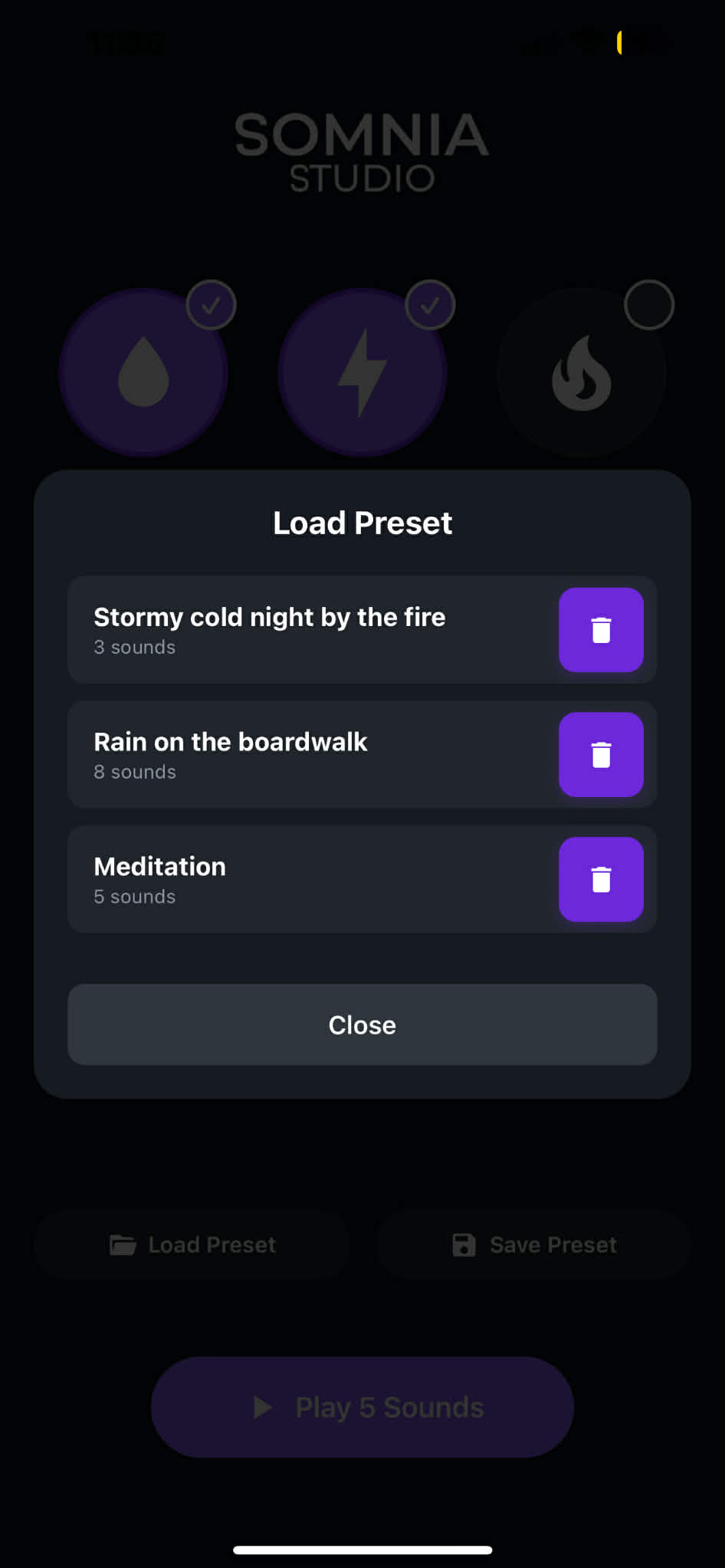The width and height of the screenshot is (725, 1568).
Task: Delete the Meditation preset
Action: [601, 880]
